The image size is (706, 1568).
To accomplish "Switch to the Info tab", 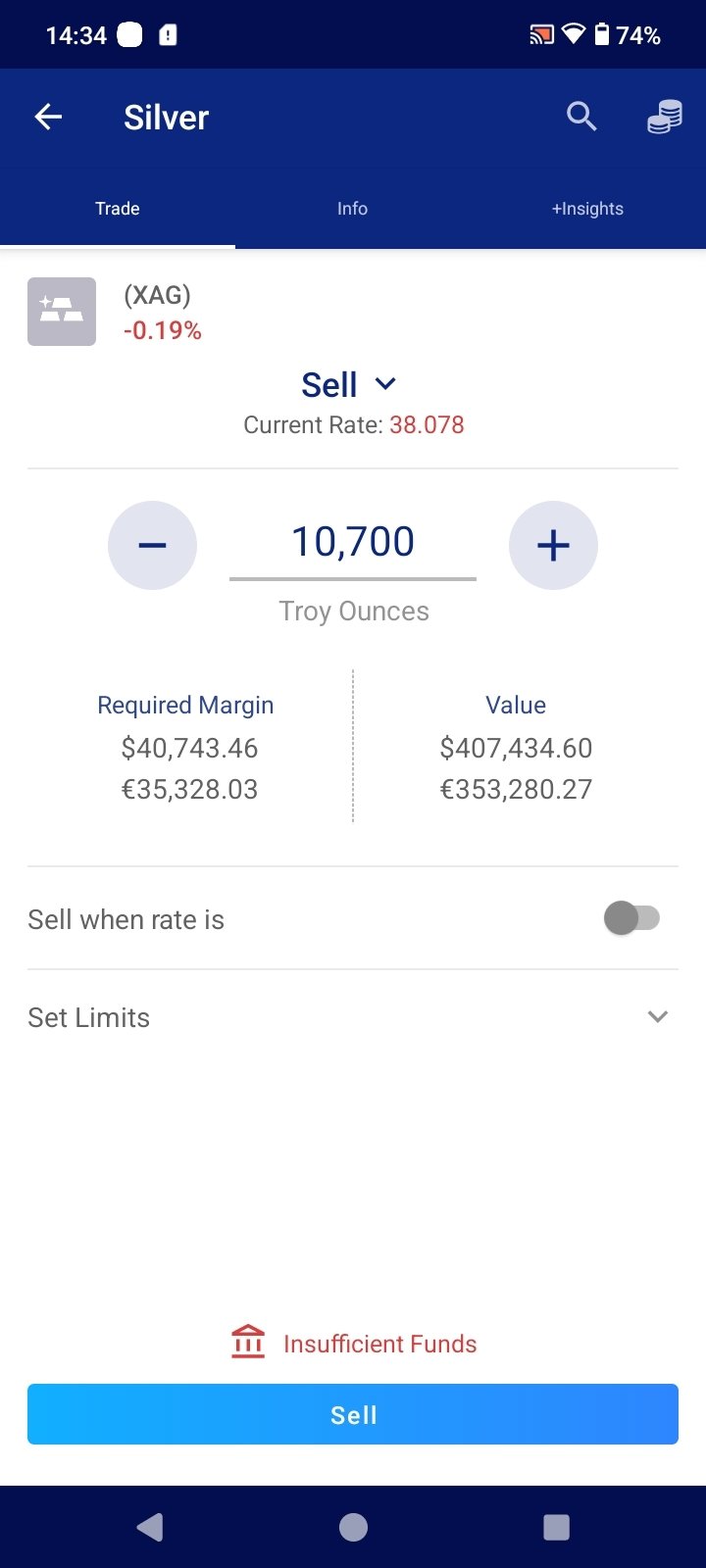I will 352,209.
